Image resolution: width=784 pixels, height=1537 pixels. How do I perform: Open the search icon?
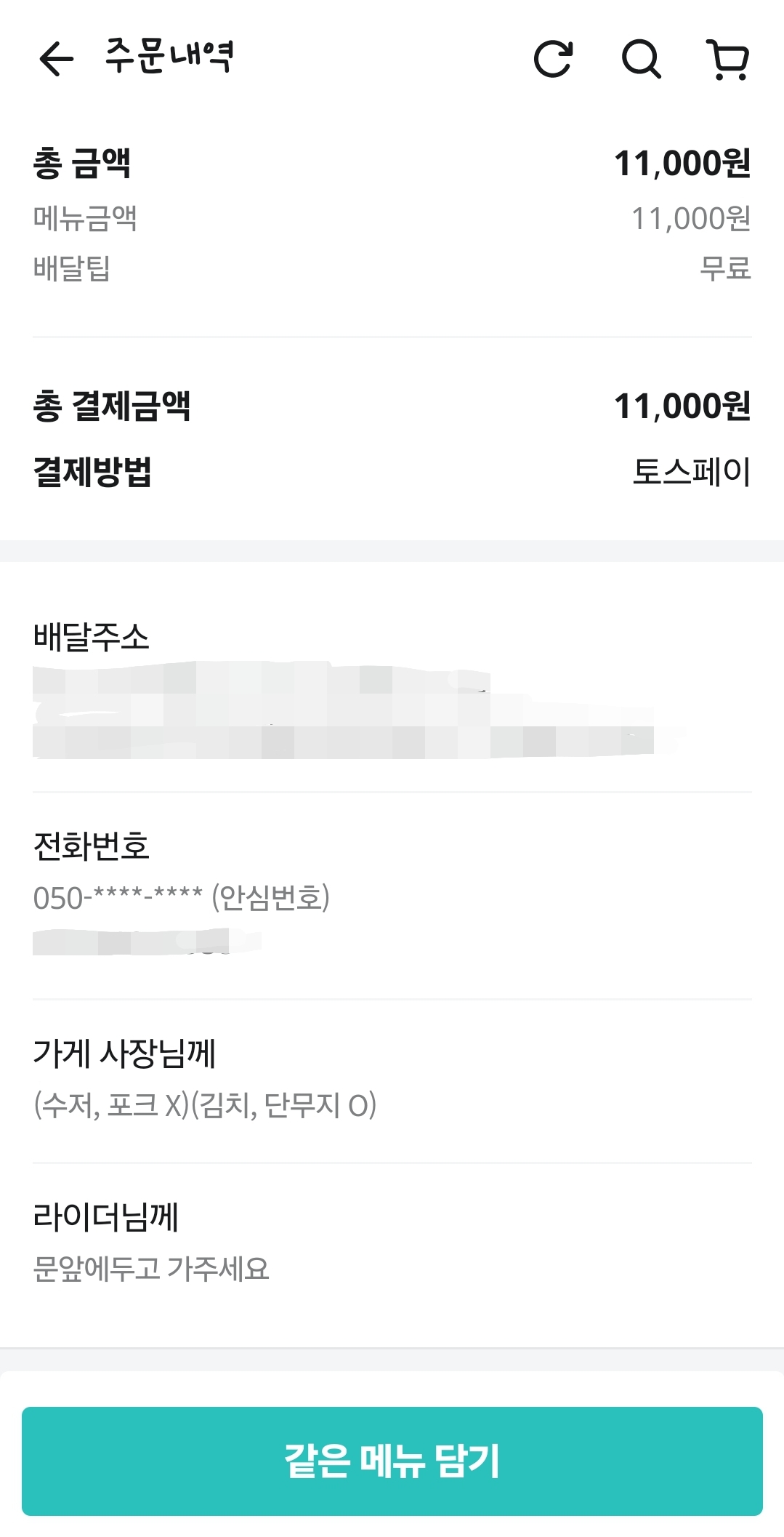(x=642, y=59)
